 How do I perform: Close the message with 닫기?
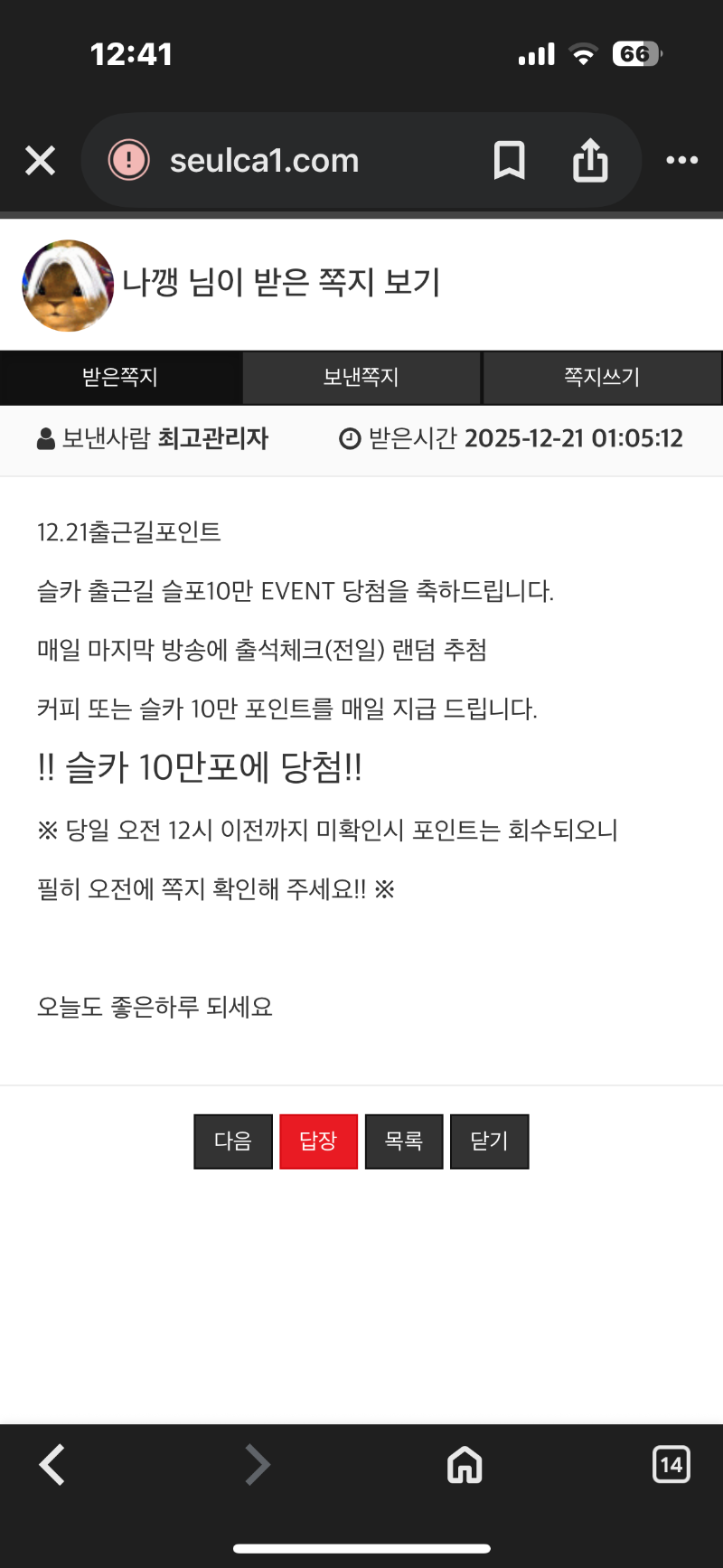pos(489,1141)
